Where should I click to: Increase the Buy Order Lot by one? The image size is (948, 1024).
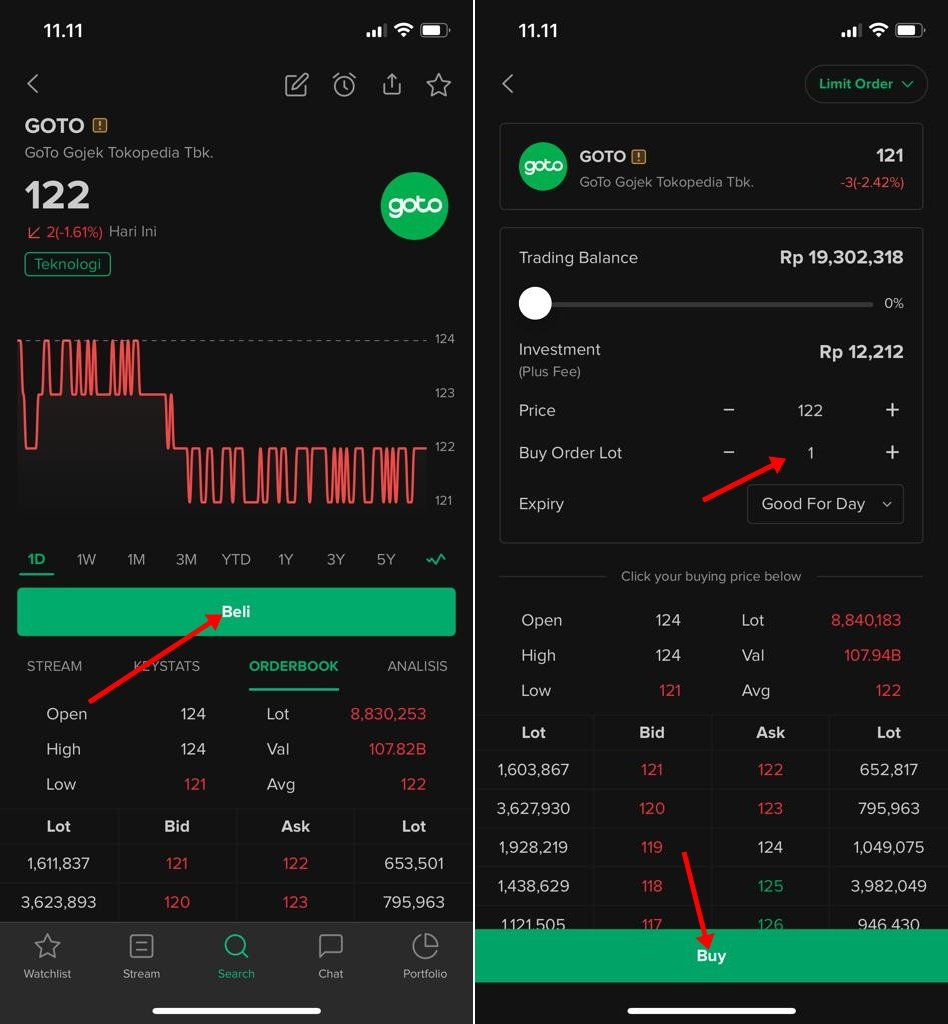(892, 452)
